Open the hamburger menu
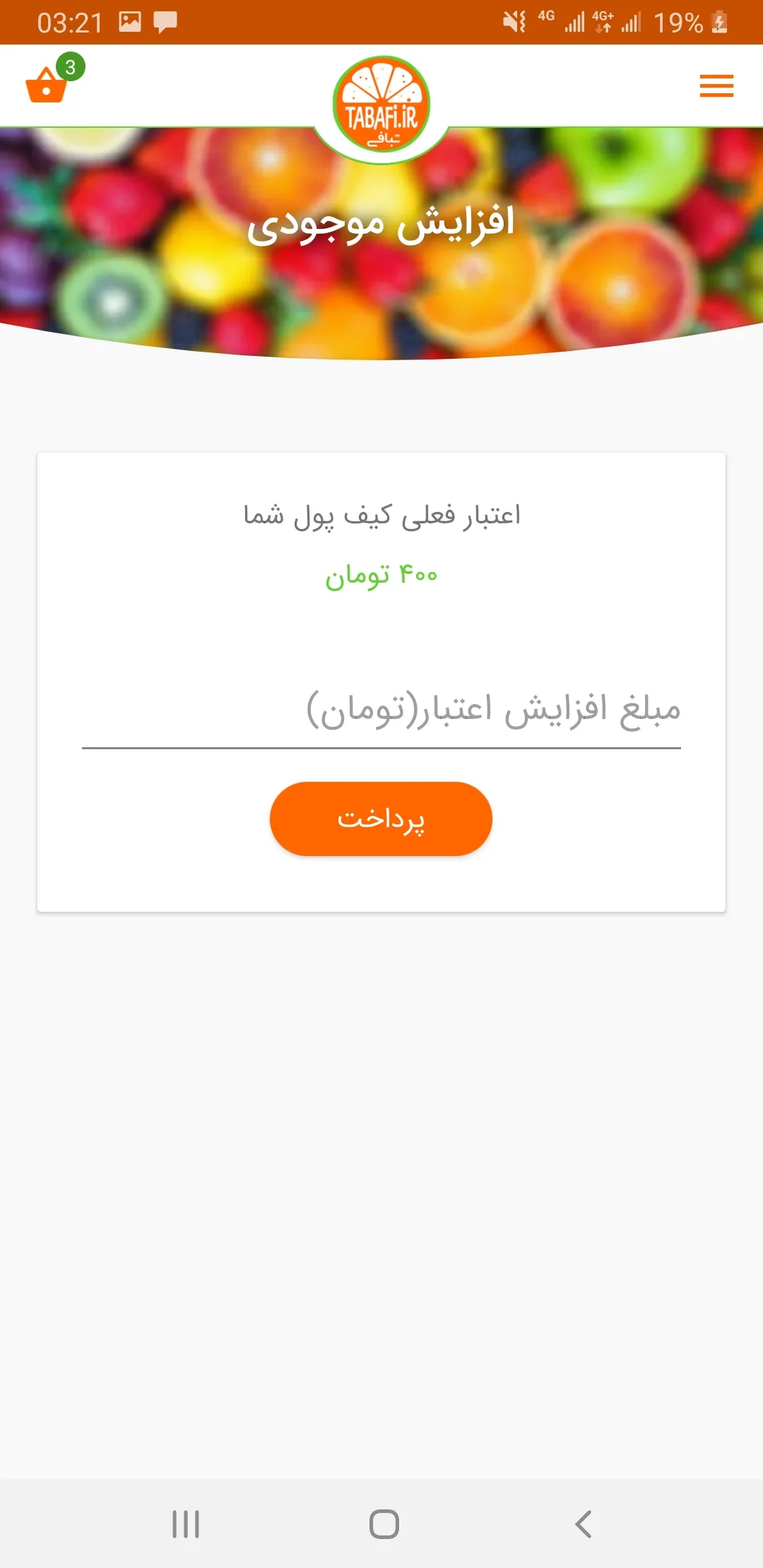The width and height of the screenshot is (763, 1568). tap(716, 85)
